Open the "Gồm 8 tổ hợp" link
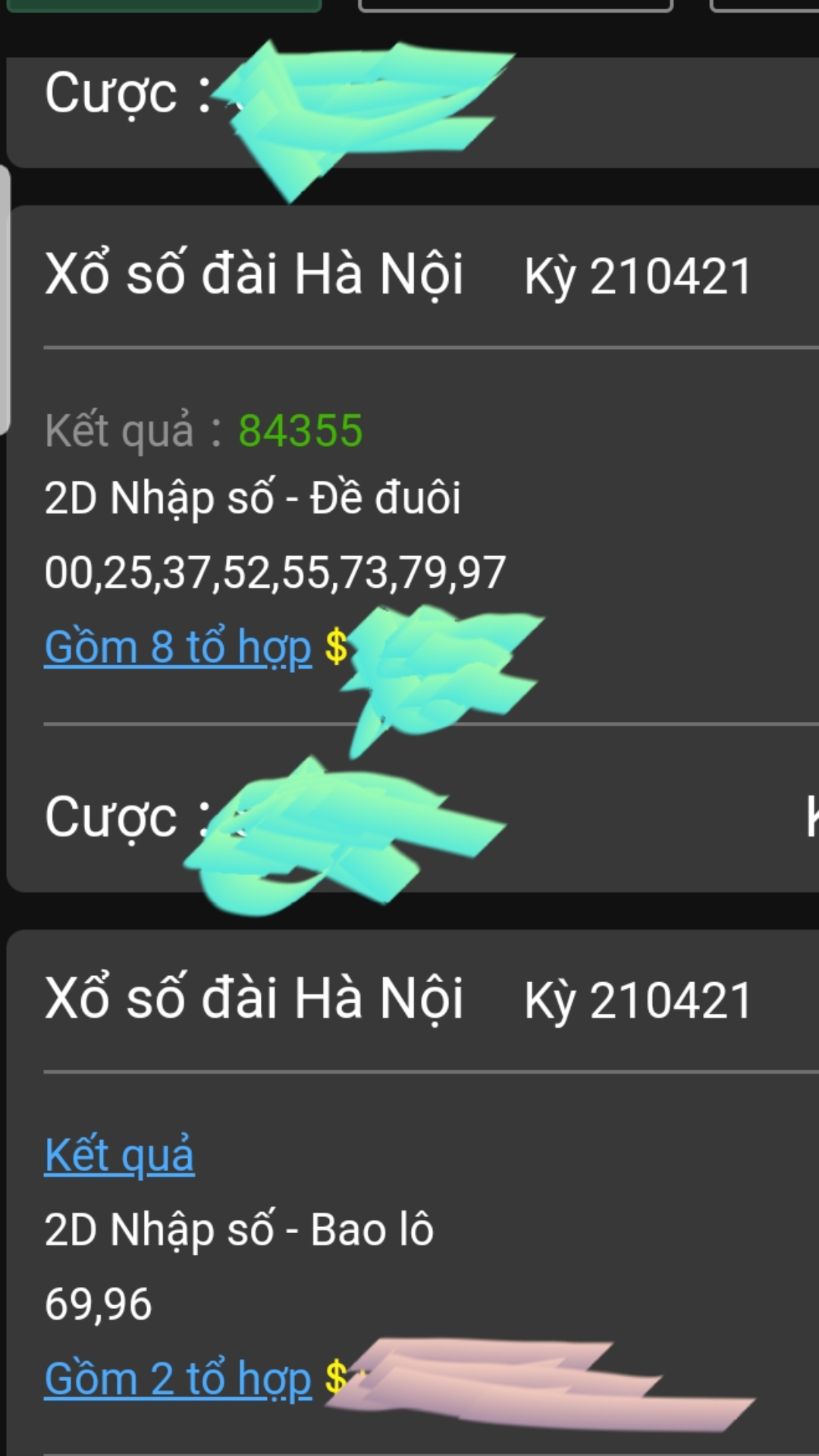819x1456 pixels. point(177,648)
